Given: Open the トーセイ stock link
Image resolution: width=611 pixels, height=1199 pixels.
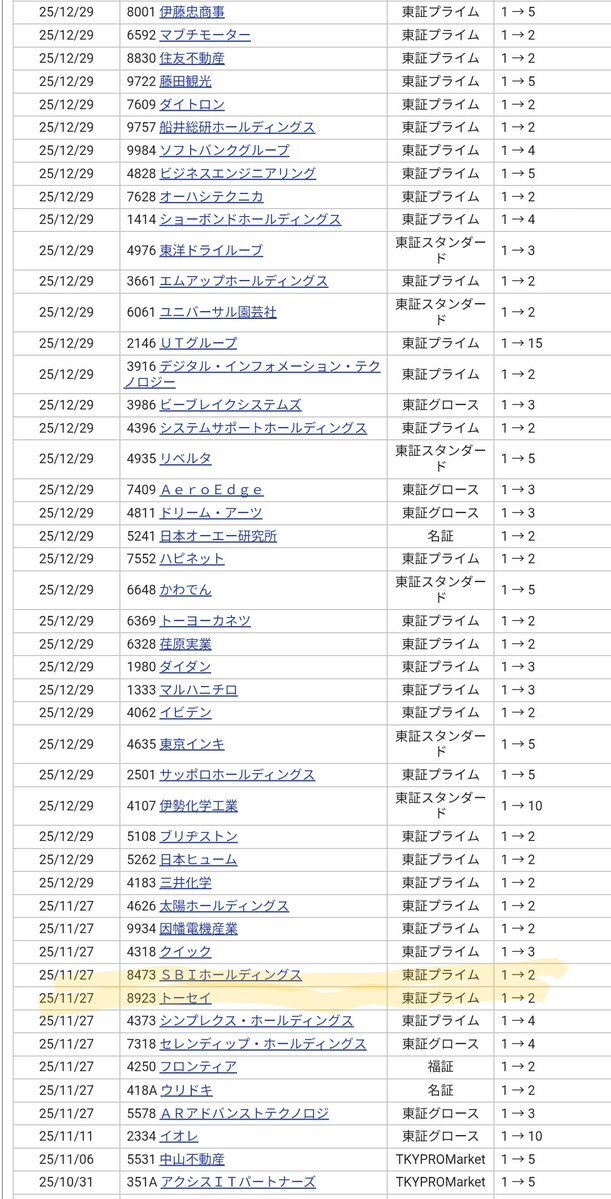Looking at the screenshot, I should tap(185, 998).
